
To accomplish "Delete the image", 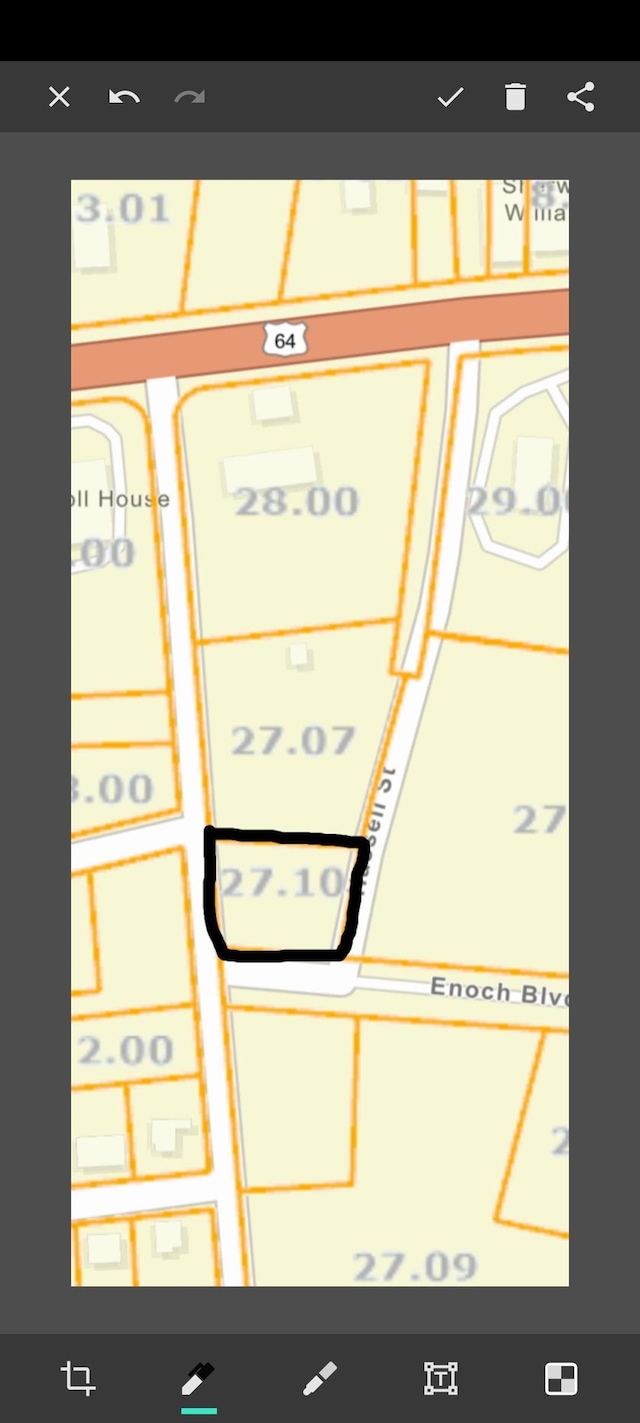I will point(515,97).
